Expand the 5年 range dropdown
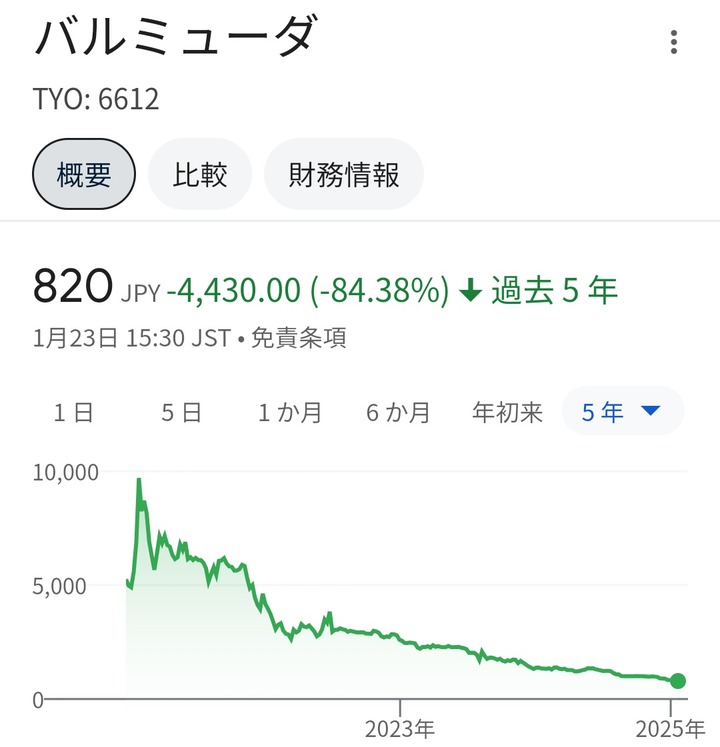Screen dimensions: 720x747 pos(622,411)
